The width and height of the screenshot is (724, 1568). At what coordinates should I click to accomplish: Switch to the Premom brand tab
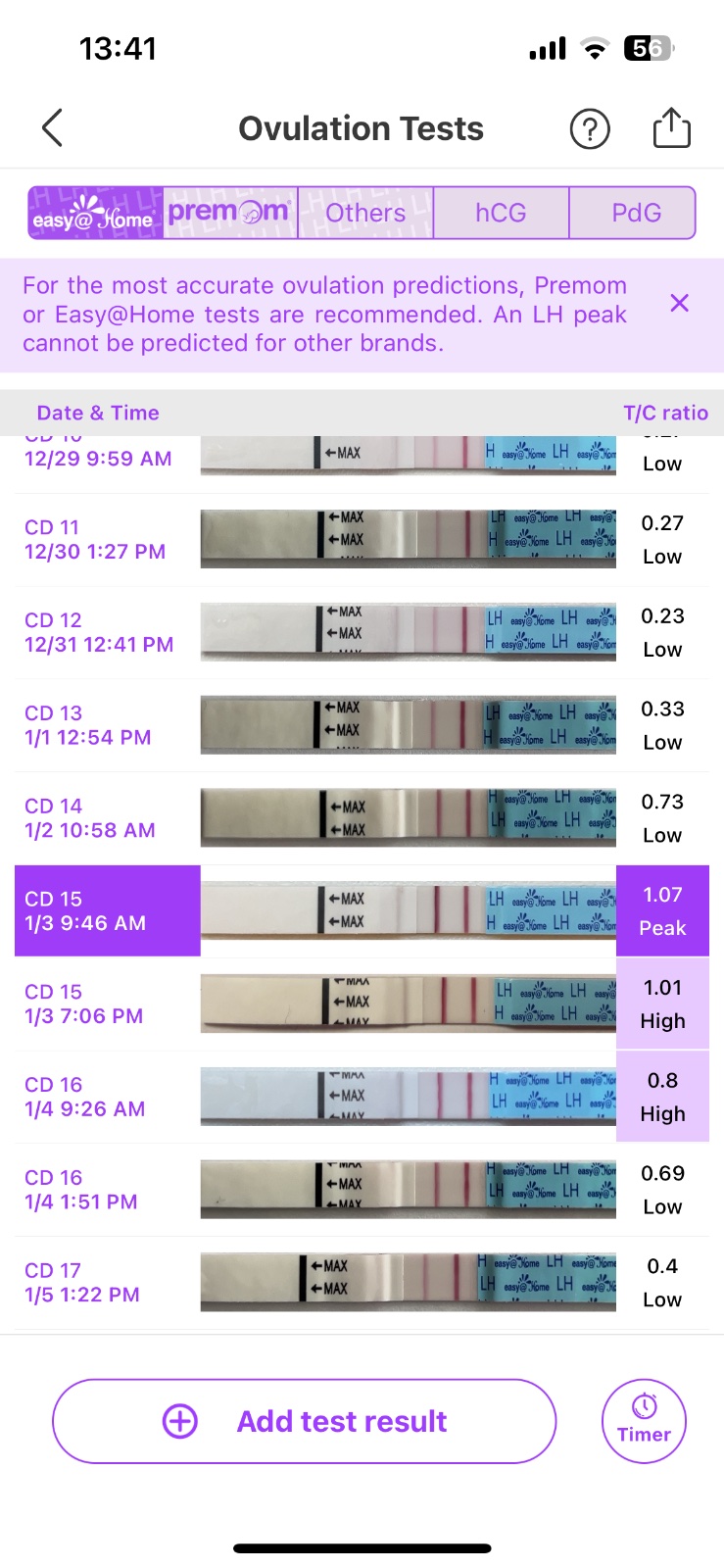[x=229, y=213]
